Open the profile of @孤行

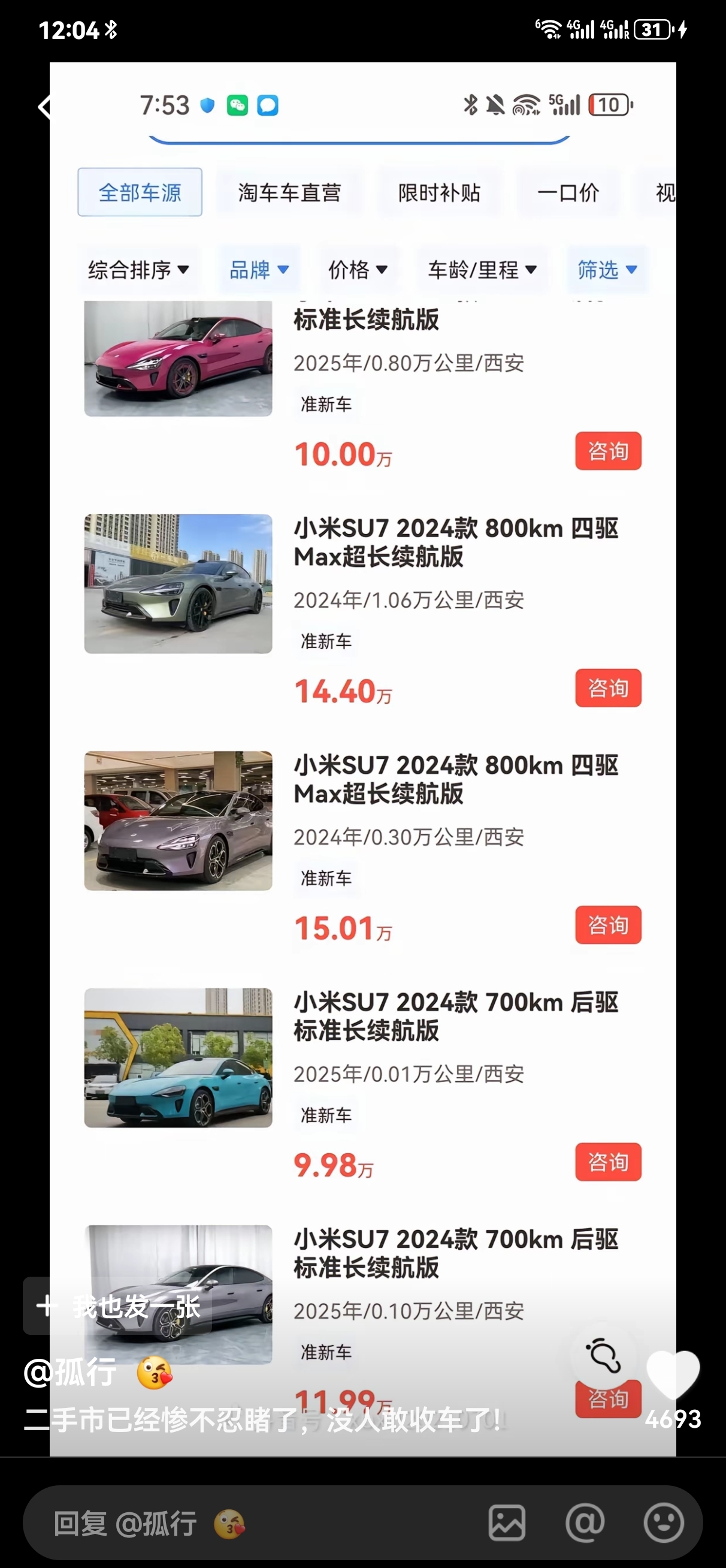click(70, 1373)
